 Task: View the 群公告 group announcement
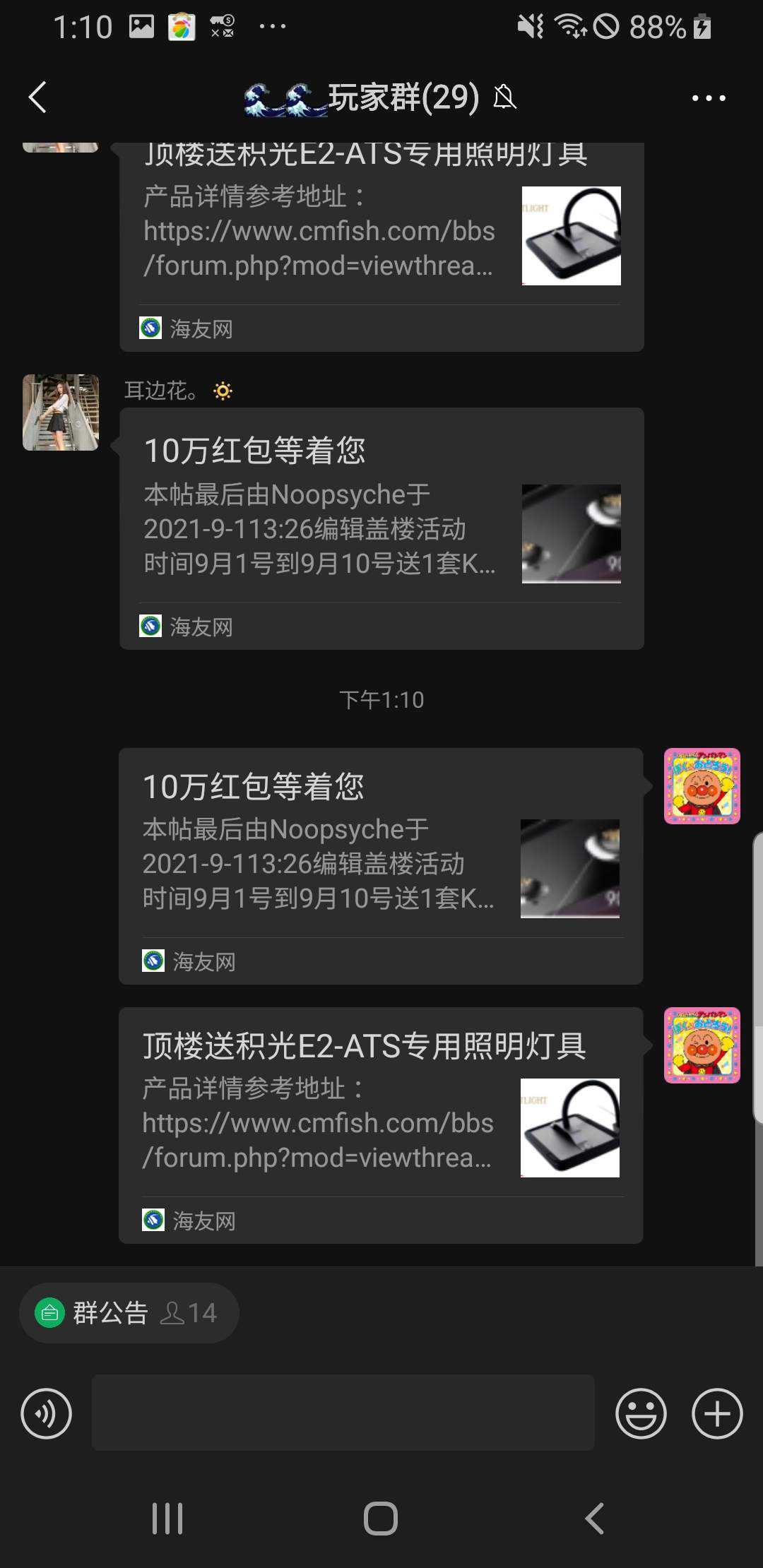(x=129, y=1313)
